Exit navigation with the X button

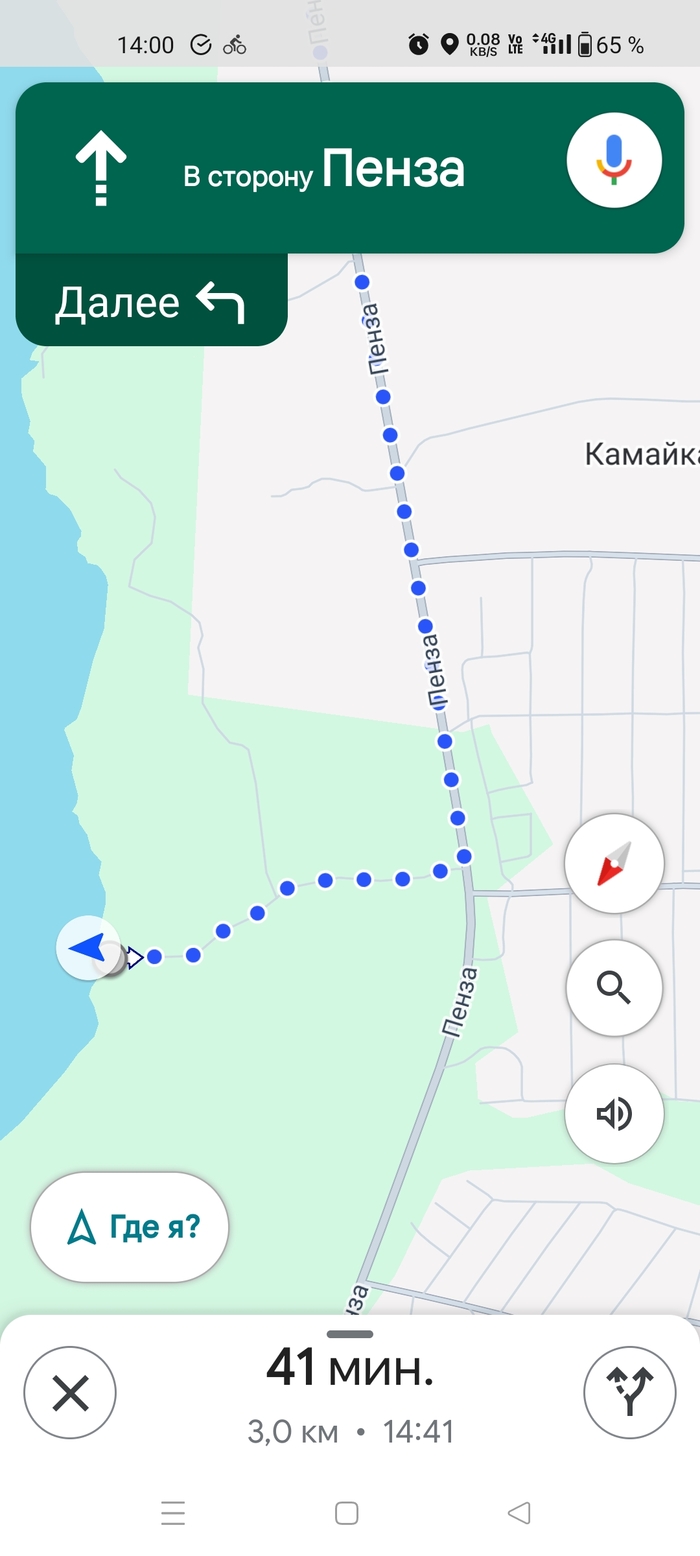coord(70,1393)
